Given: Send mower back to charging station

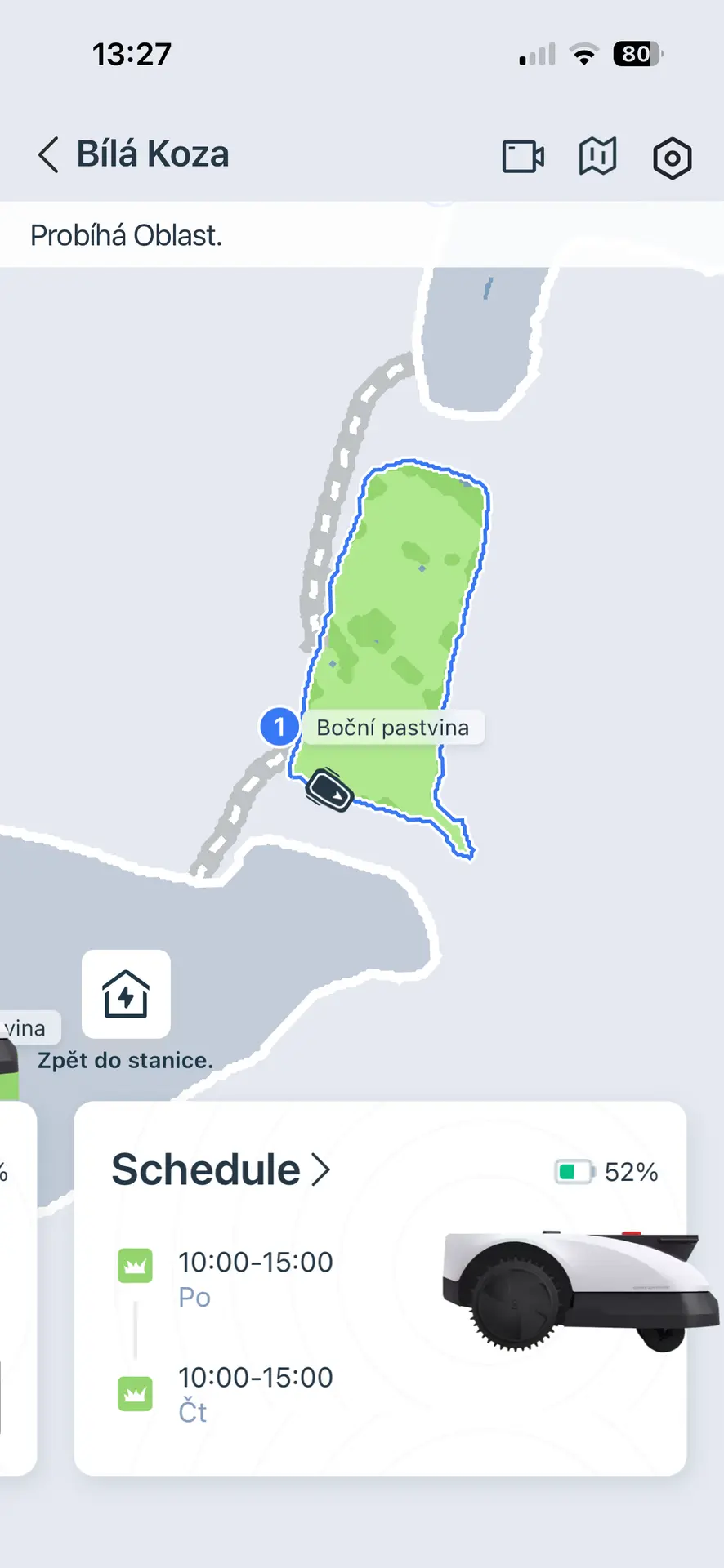Looking at the screenshot, I should (126, 994).
